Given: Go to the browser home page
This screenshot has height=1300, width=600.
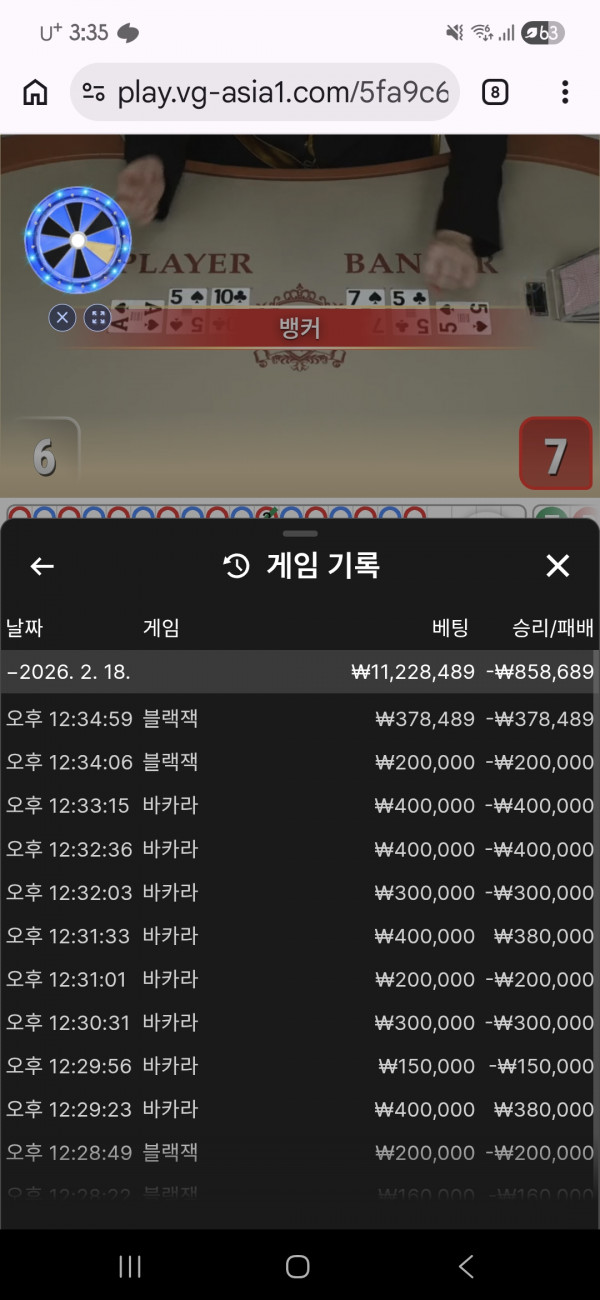Looking at the screenshot, I should [35, 93].
